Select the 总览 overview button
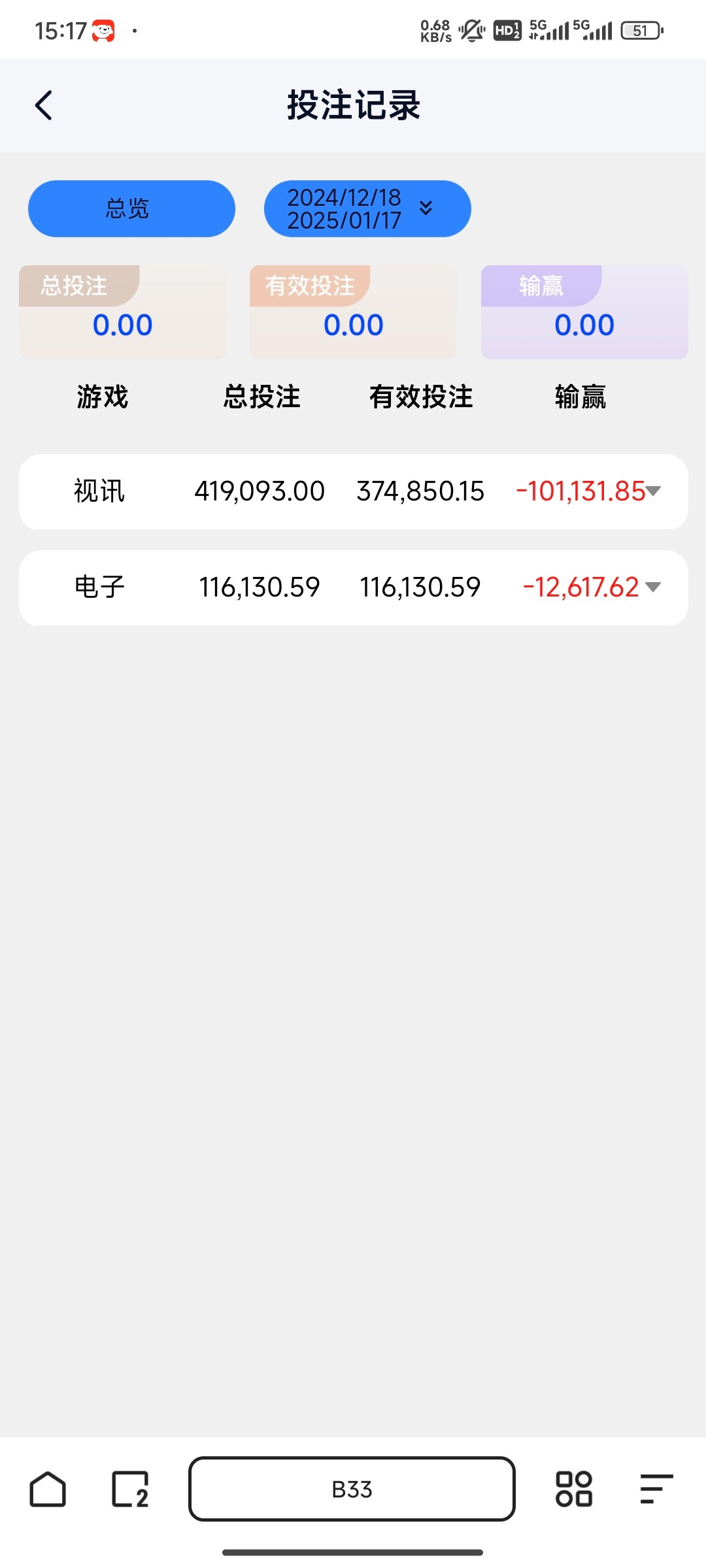This screenshot has width=706, height=1568. pyautogui.click(x=131, y=208)
